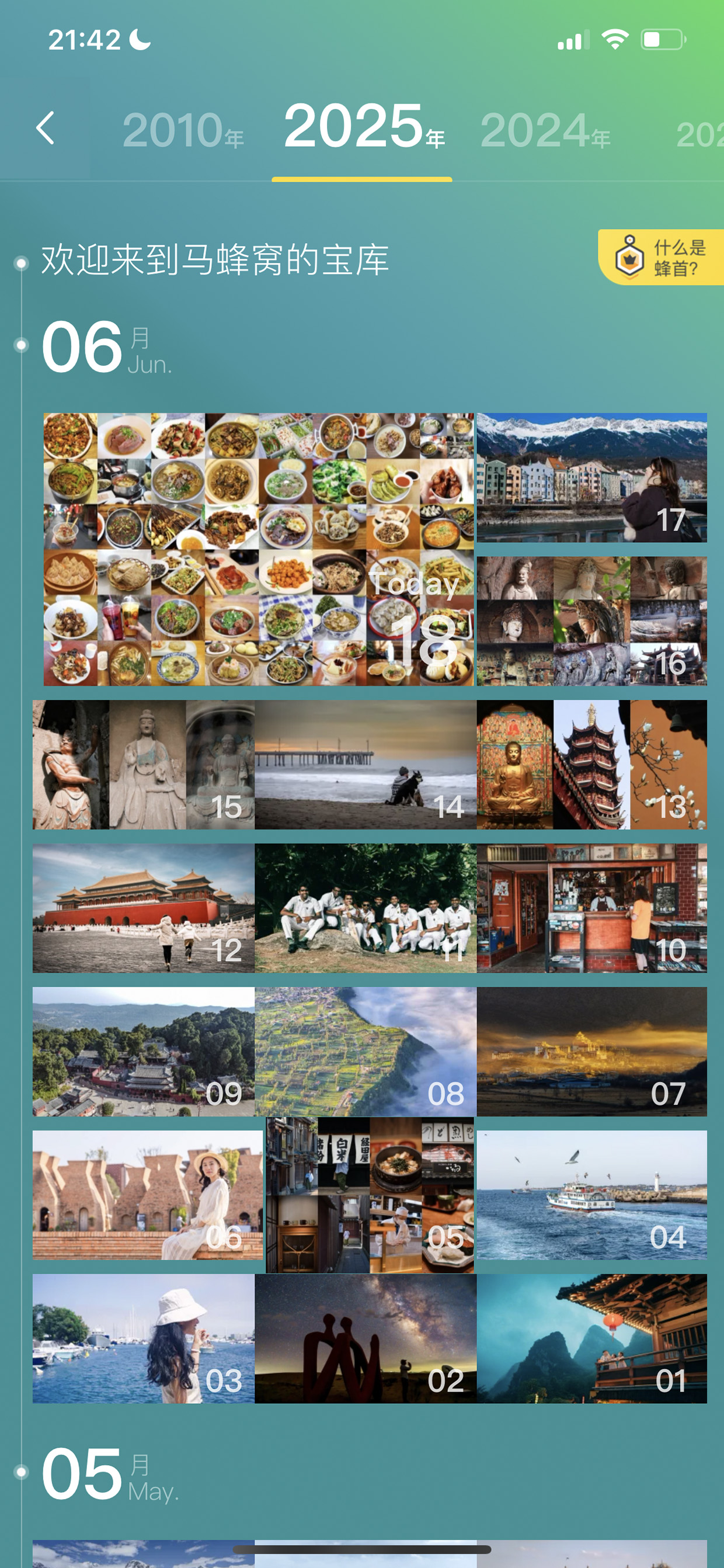The image size is (724, 1568).
Task: Open the 什么是蜂首? info badge
Action: (660, 257)
